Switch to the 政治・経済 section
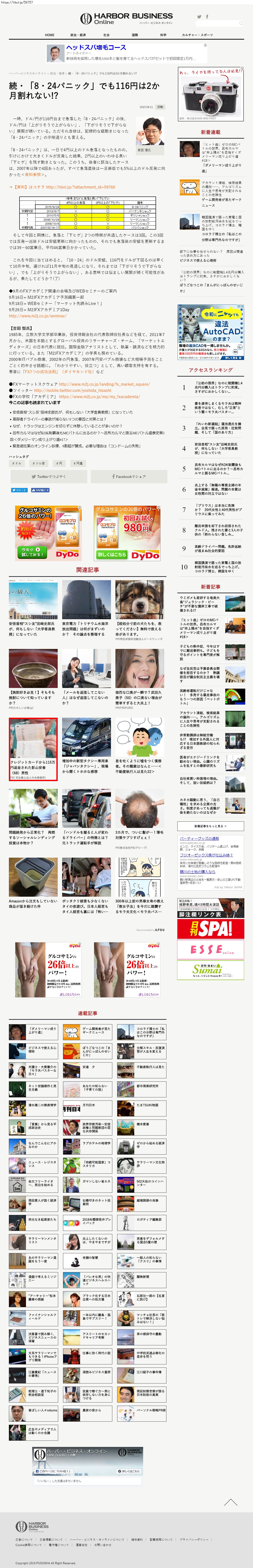This screenshot has height=1568, width=253. (x=78, y=35)
